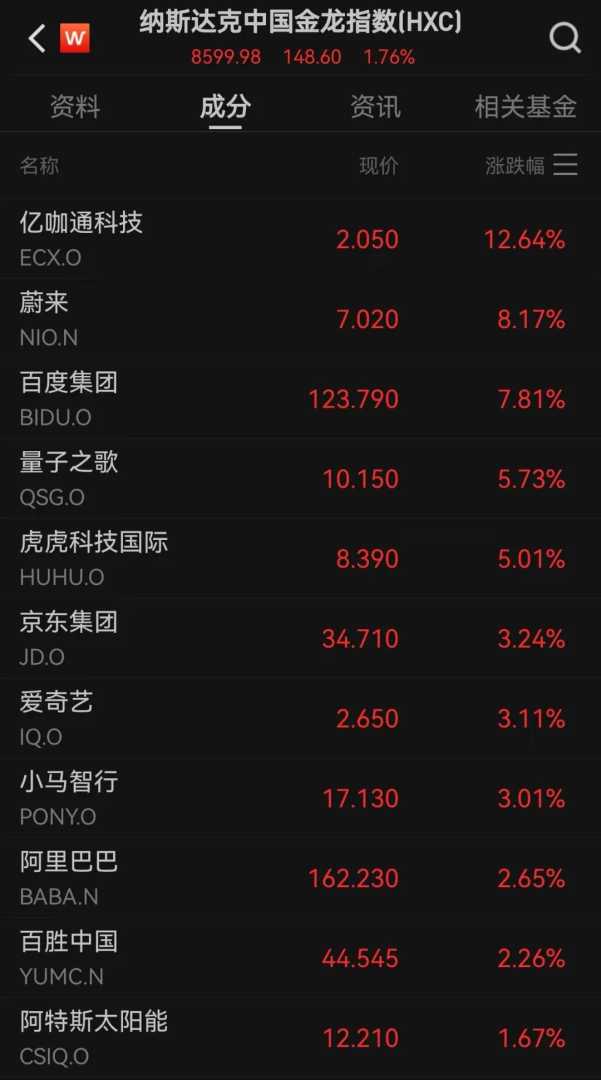Open 蔚来 NIO.N stock details
The width and height of the screenshot is (601, 1080).
coord(300,319)
